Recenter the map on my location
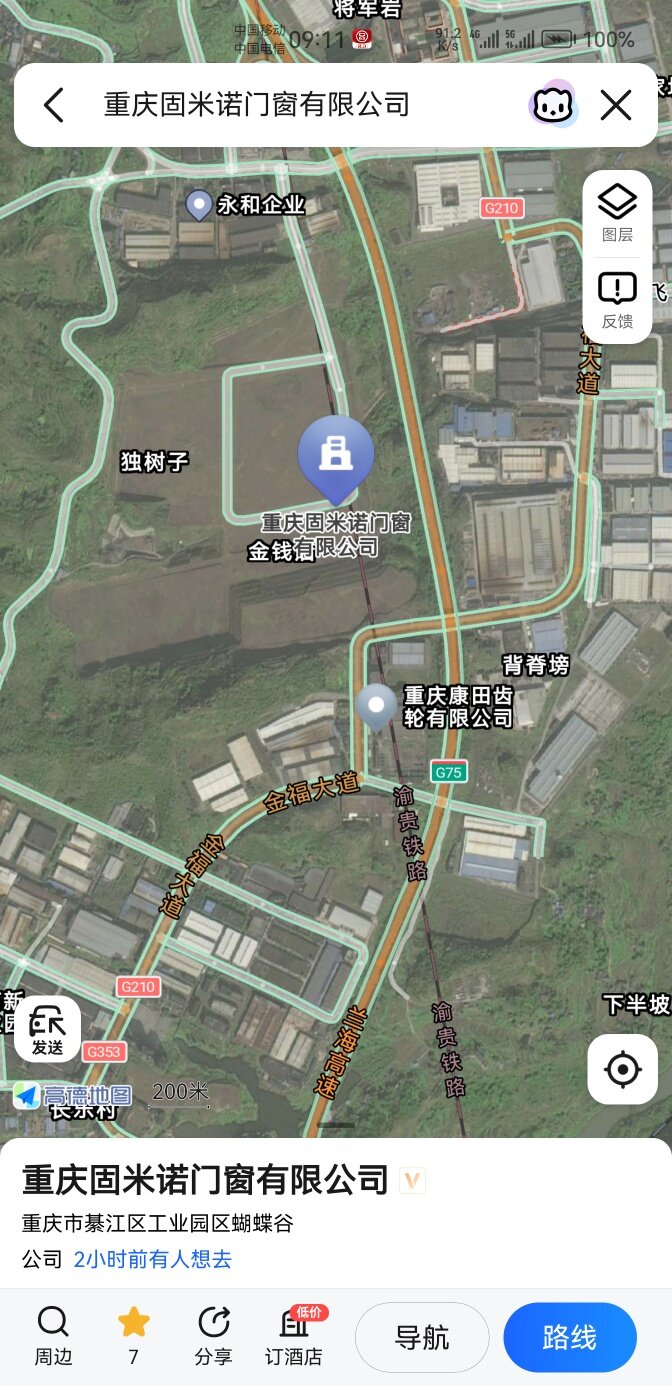Viewport: 672px width, 1386px height. tap(622, 1069)
